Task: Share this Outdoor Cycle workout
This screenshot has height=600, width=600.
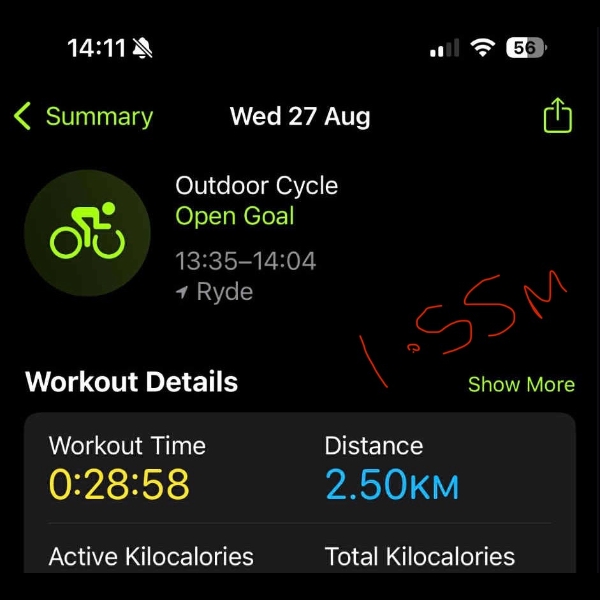Action: (557, 116)
